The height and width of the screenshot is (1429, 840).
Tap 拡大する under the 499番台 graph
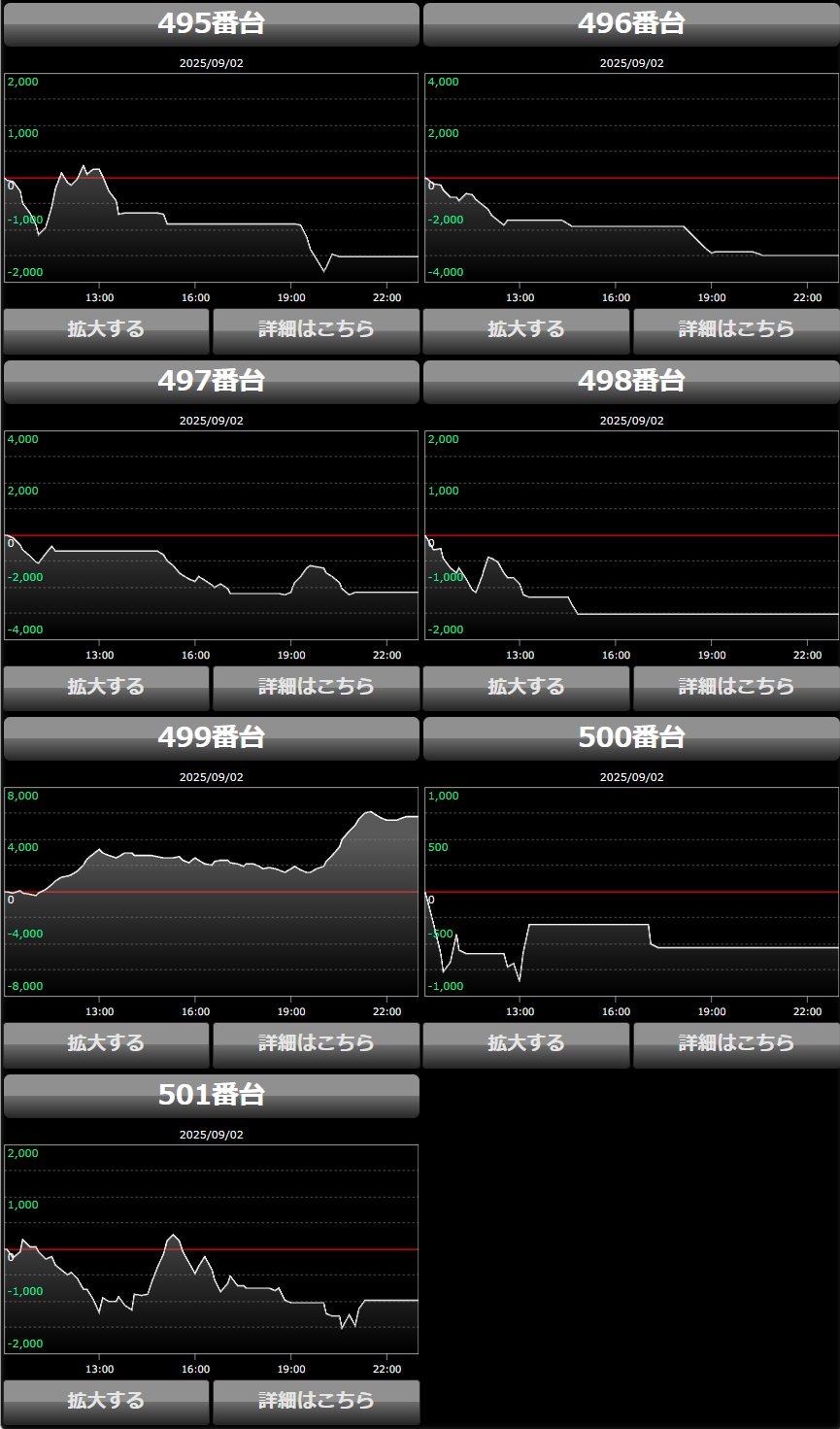pyautogui.click(x=106, y=1044)
